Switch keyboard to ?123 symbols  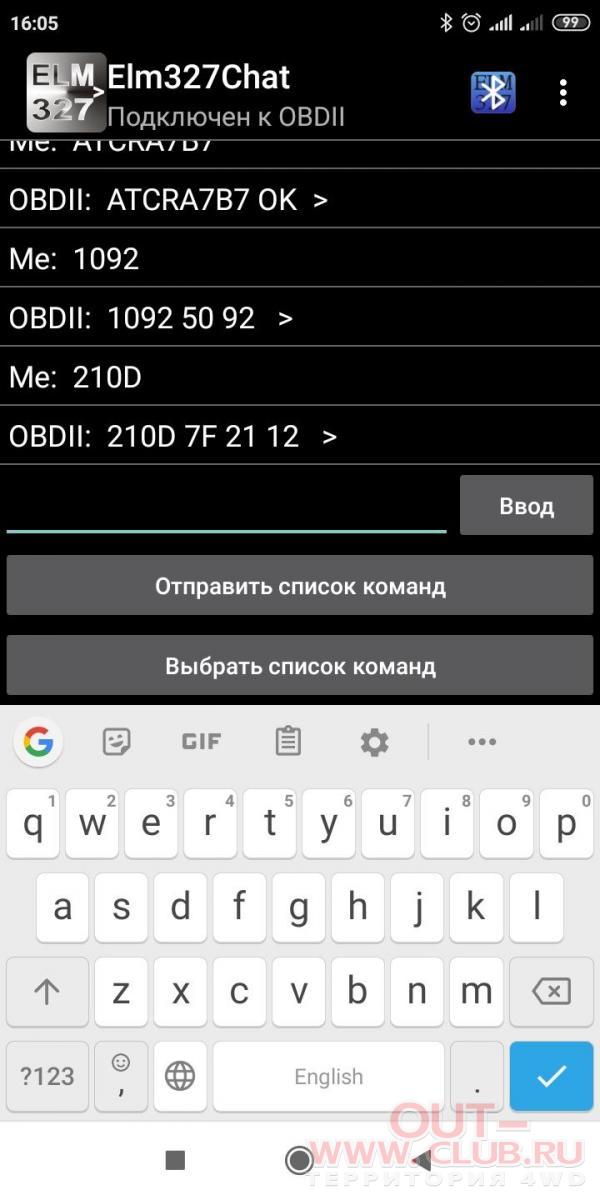47,1076
